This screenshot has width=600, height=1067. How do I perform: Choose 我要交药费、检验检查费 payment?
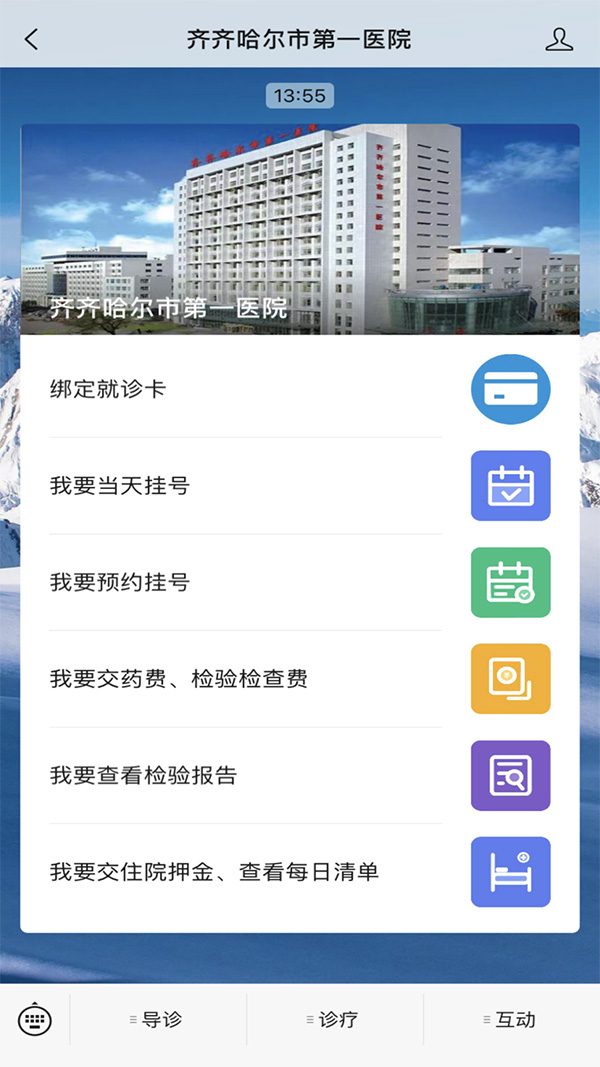pyautogui.click(x=300, y=679)
